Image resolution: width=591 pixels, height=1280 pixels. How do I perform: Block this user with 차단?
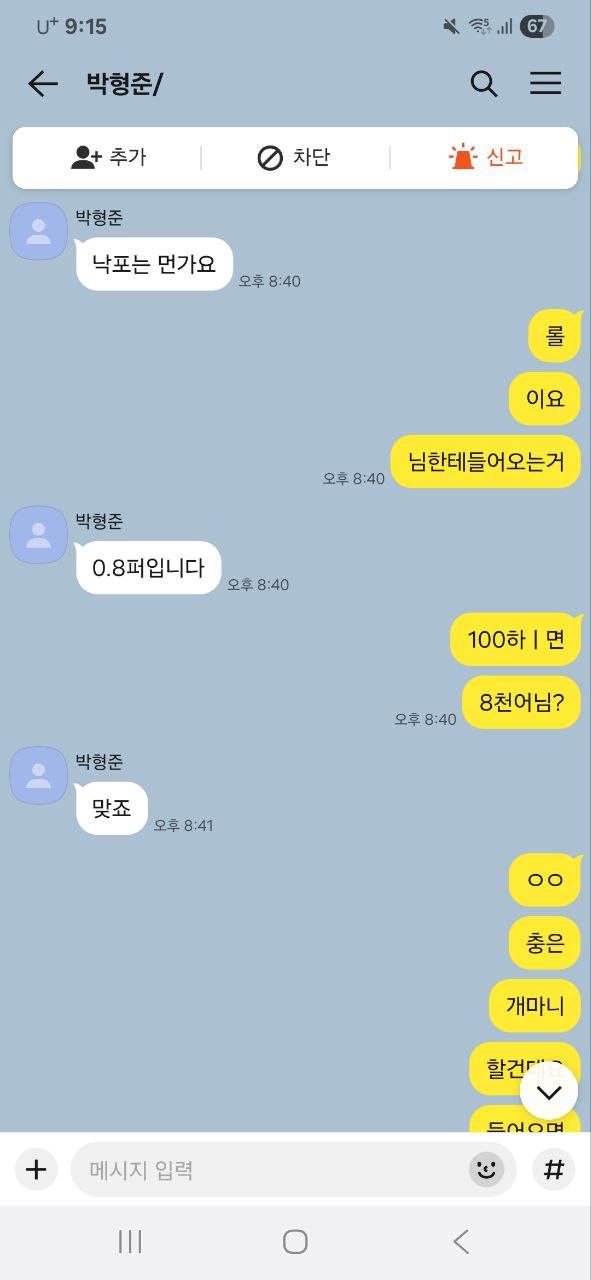pos(294,157)
